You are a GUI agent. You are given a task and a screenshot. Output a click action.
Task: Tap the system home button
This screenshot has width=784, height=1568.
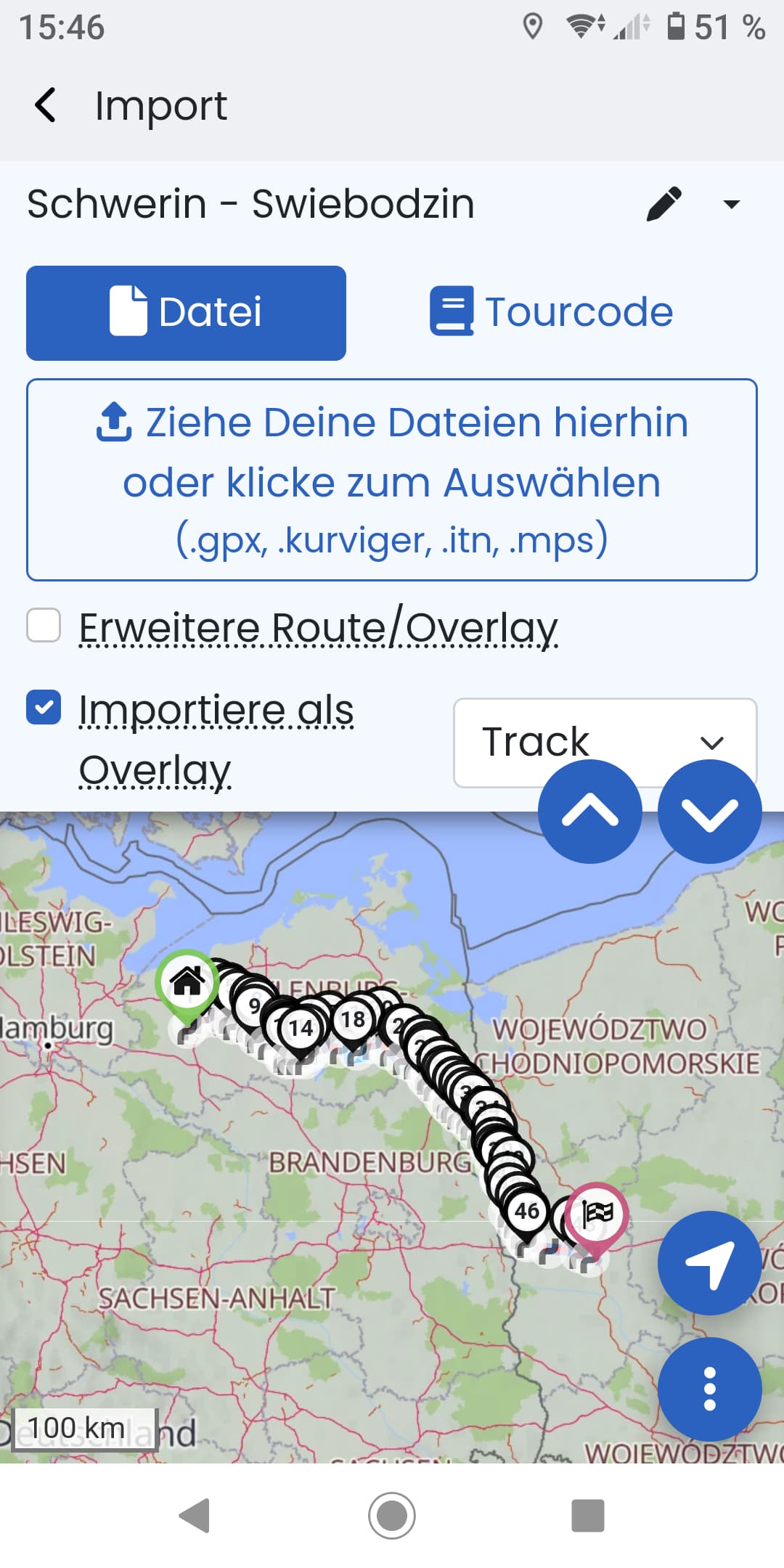pos(392,1516)
